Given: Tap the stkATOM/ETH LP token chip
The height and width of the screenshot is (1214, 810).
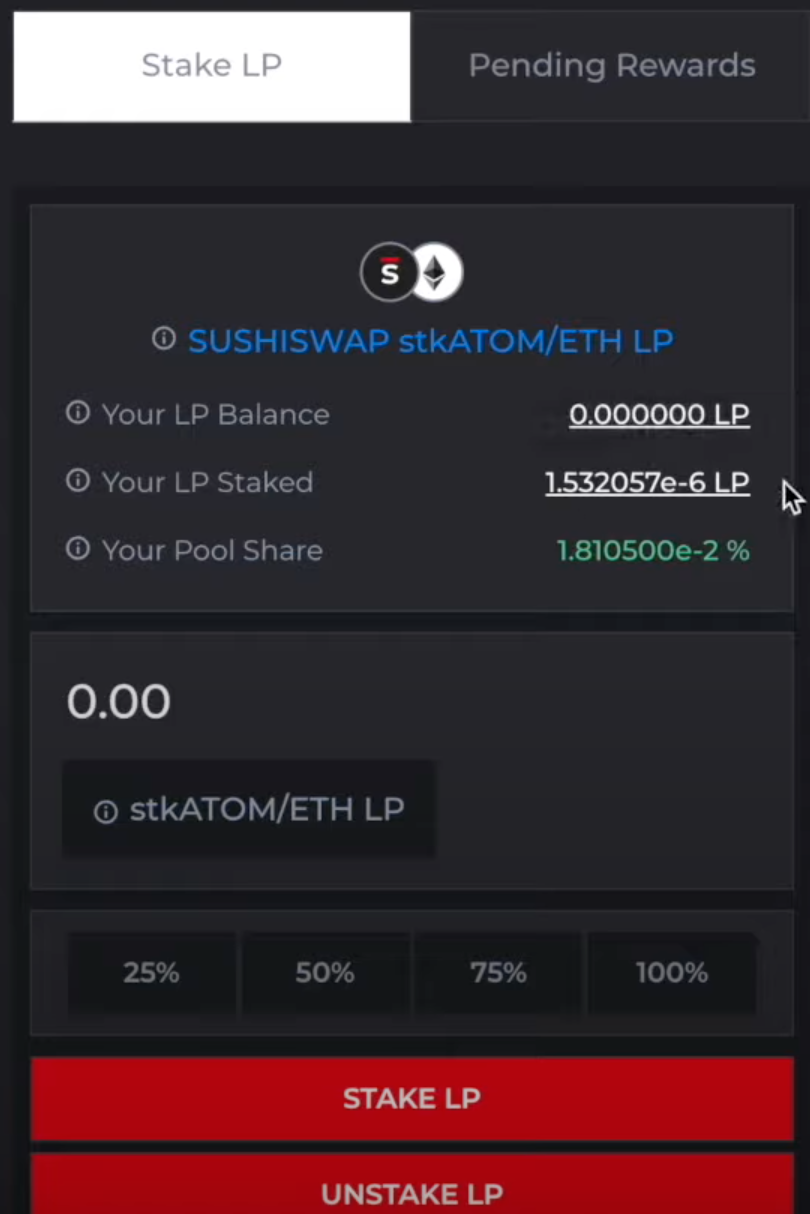Looking at the screenshot, I should [249, 809].
